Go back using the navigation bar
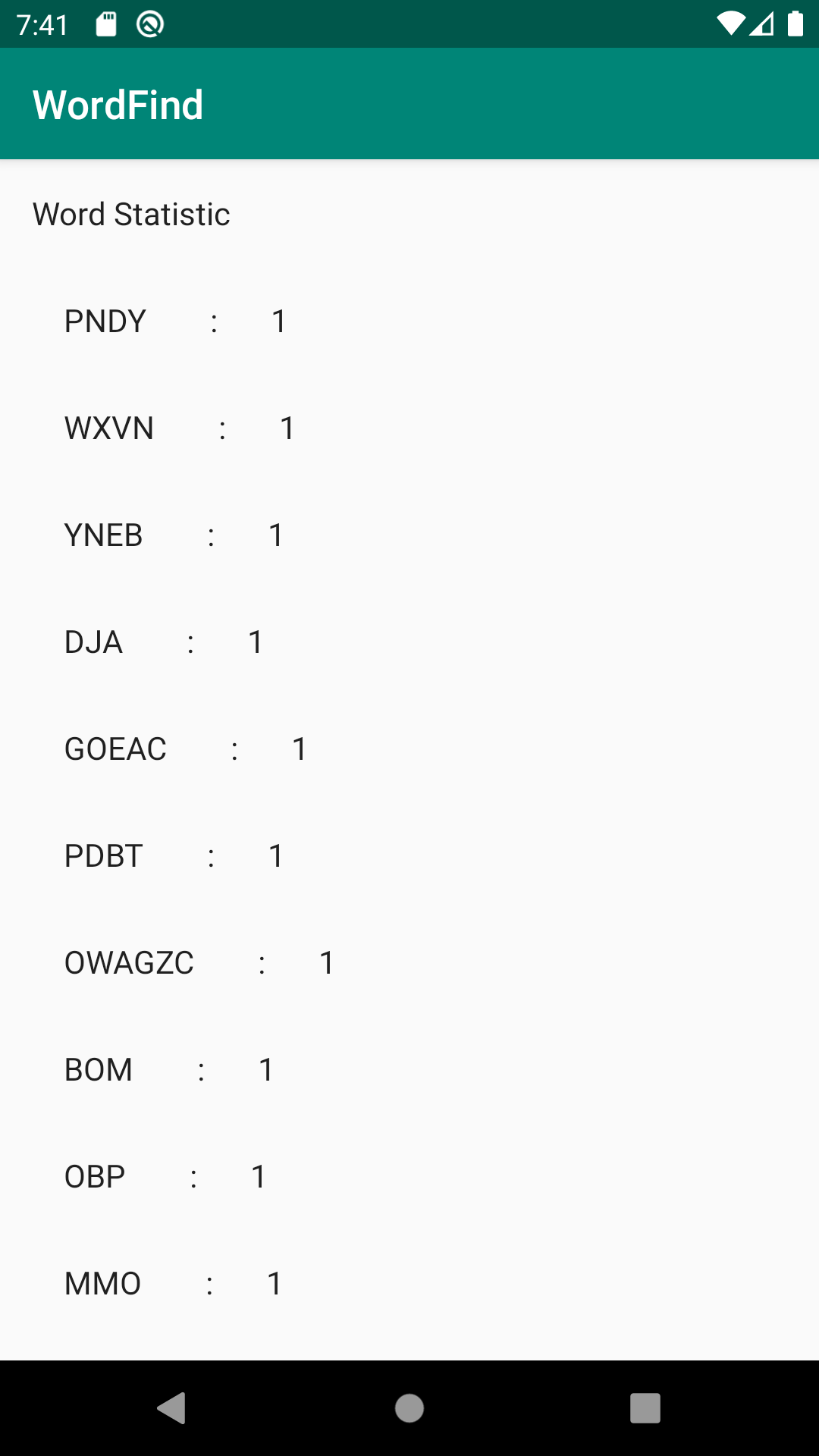The height and width of the screenshot is (1456, 819). (172, 1408)
